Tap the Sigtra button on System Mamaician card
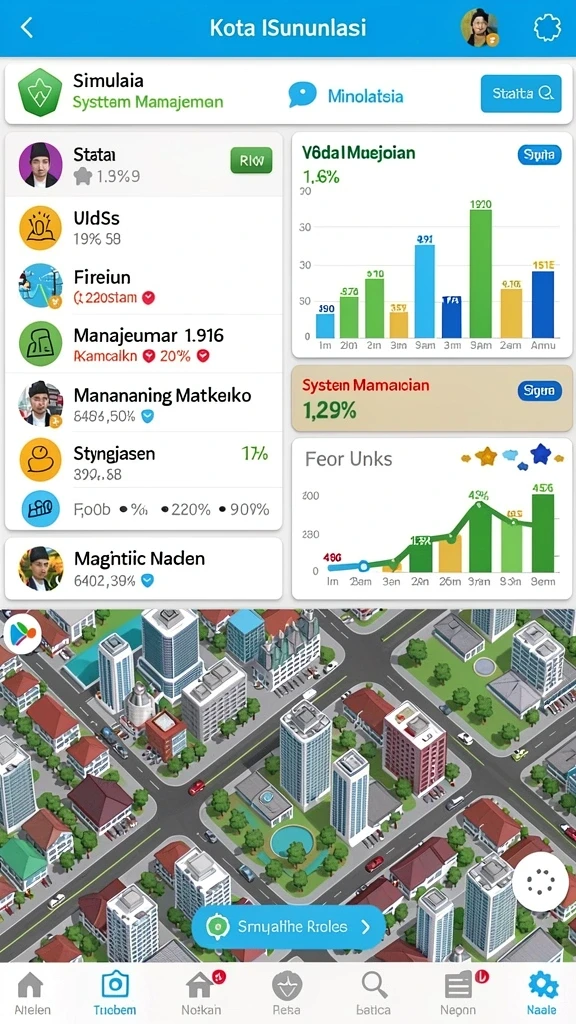Viewport: 576px width, 1024px height. click(539, 391)
